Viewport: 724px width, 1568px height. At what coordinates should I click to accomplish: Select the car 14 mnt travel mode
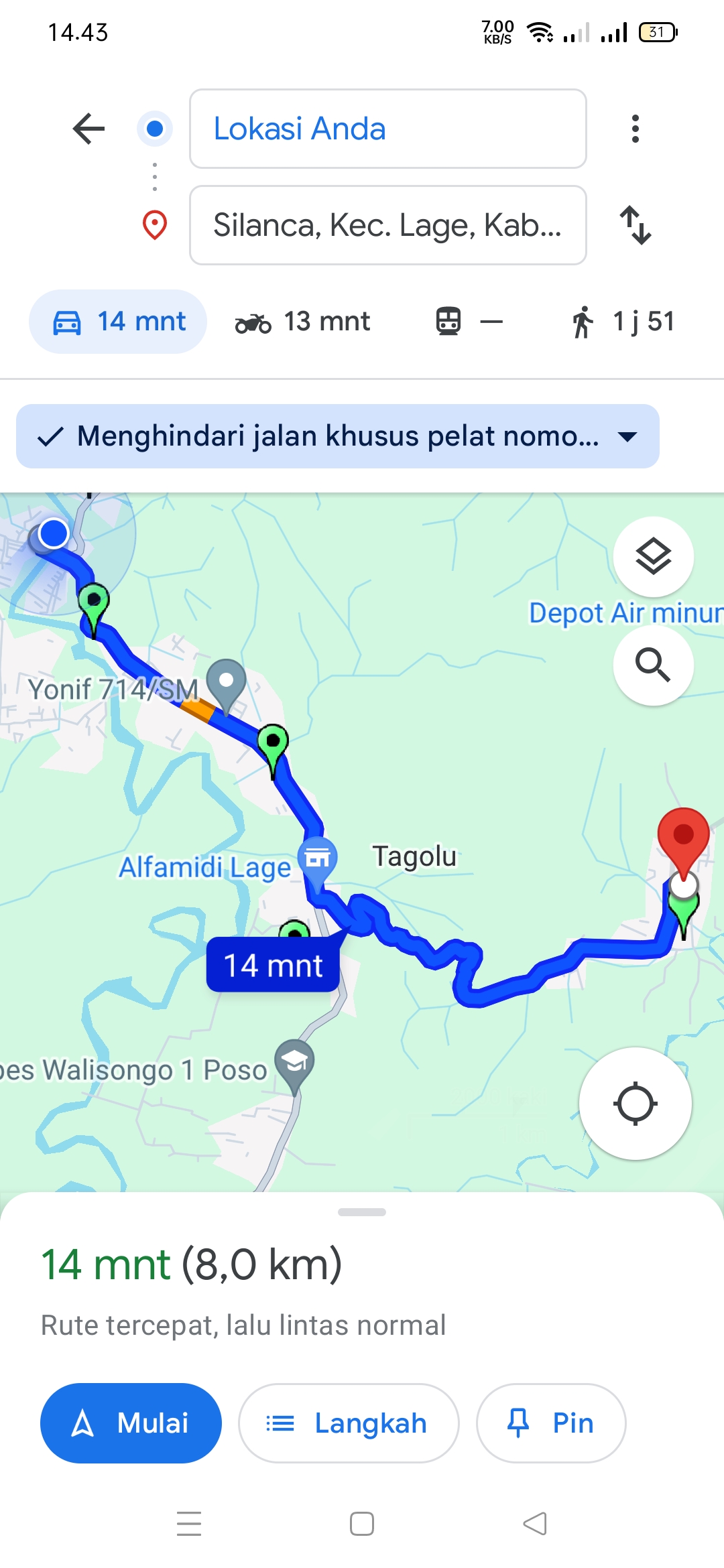coord(118,322)
